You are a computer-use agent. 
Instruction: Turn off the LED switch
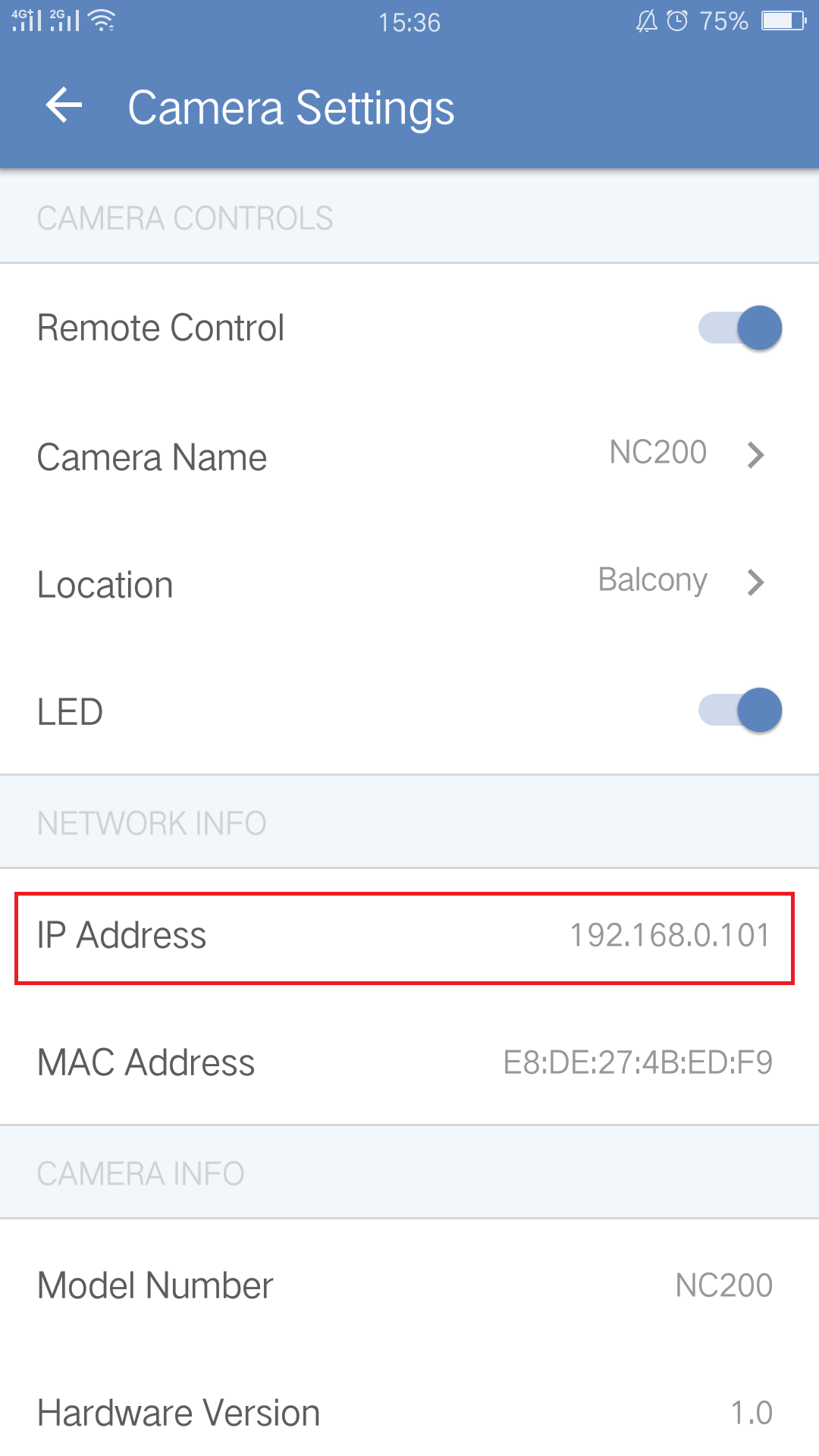tap(740, 710)
